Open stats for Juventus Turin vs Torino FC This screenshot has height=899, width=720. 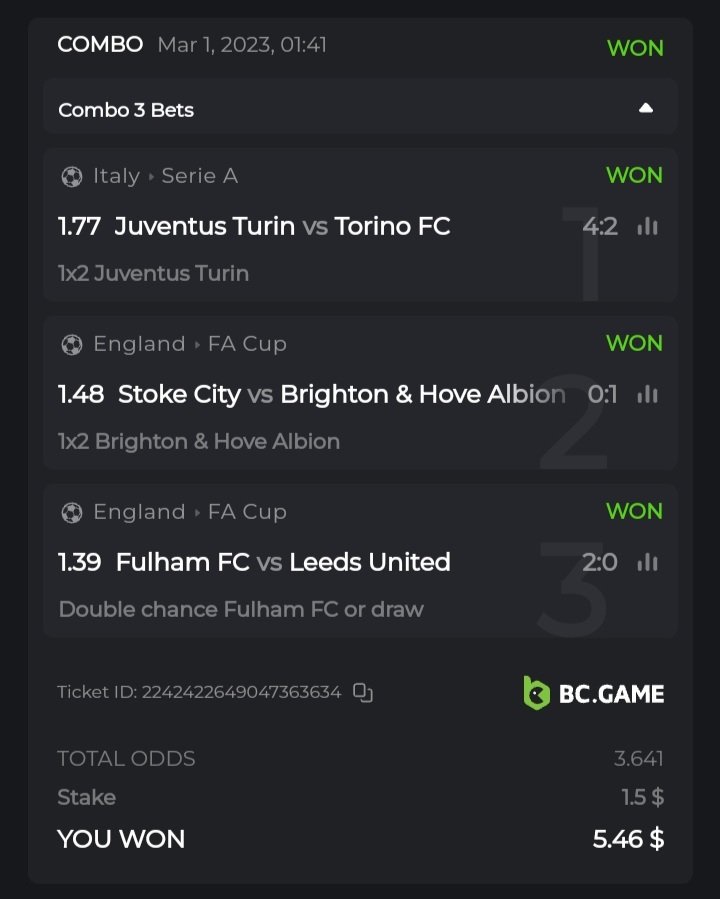(x=647, y=227)
